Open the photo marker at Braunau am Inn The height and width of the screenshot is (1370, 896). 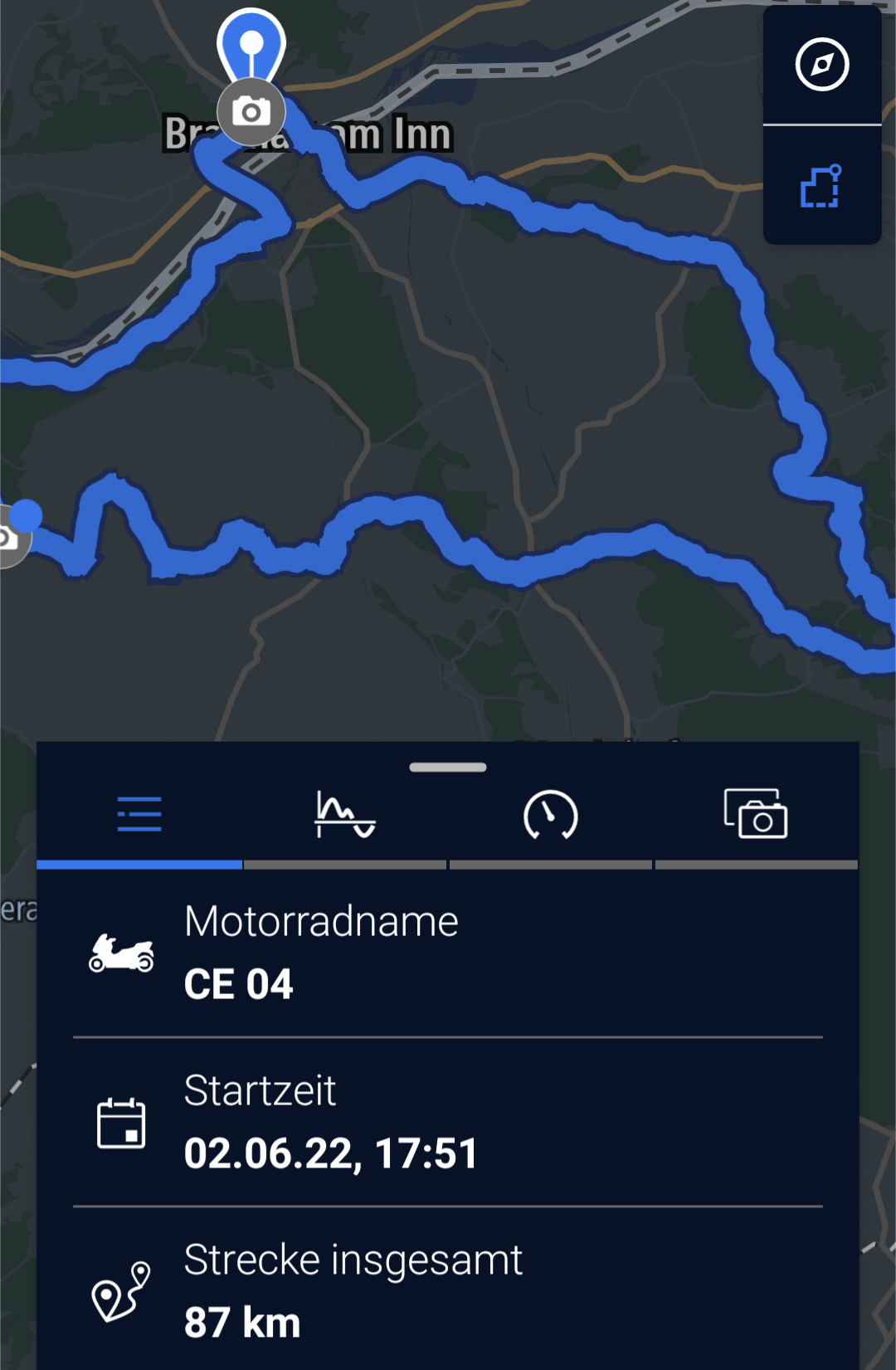pyautogui.click(x=251, y=111)
